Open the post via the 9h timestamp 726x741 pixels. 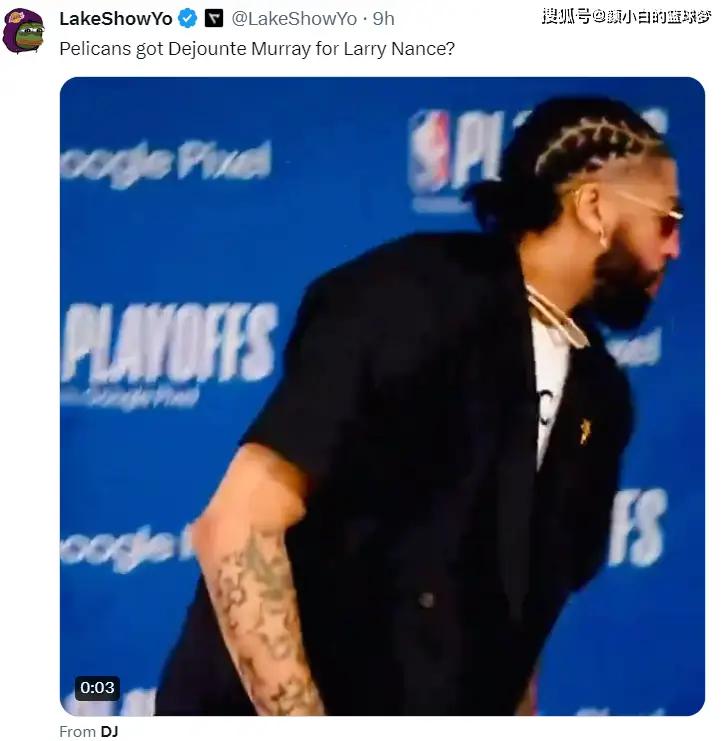tap(384, 19)
